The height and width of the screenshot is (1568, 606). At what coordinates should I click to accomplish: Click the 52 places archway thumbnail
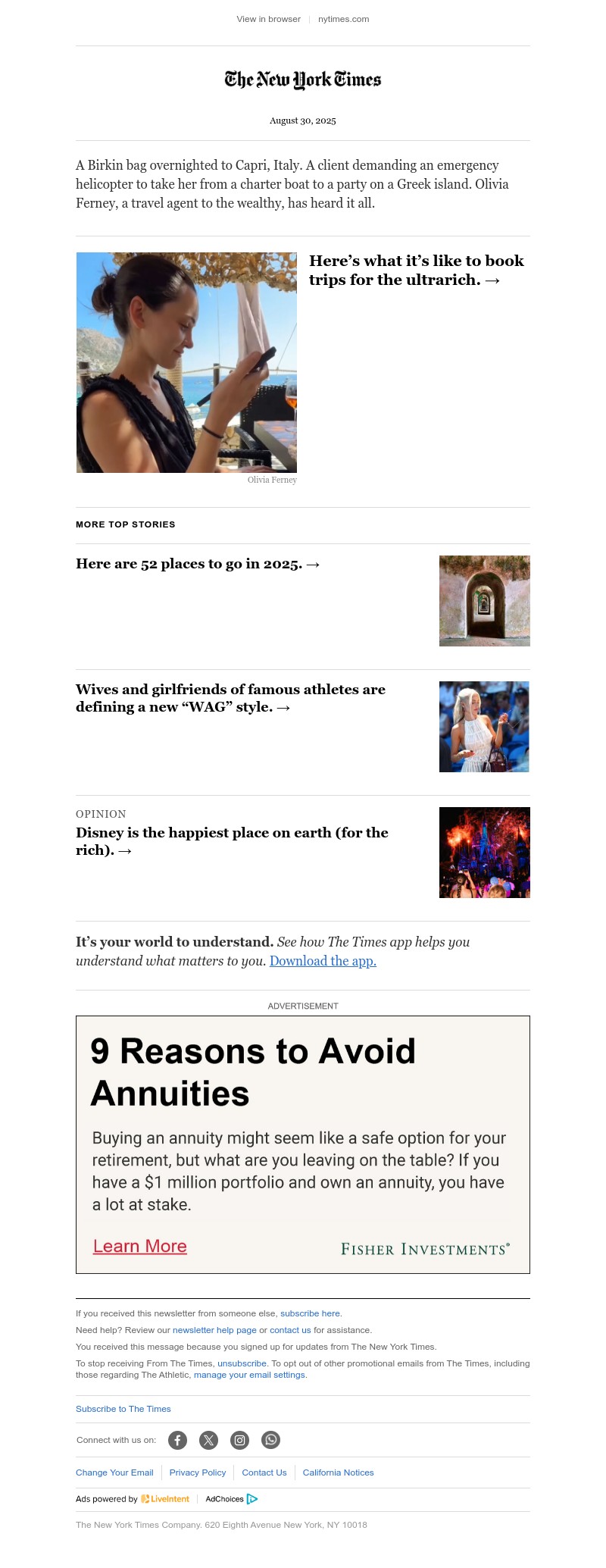[x=484, y=600]
